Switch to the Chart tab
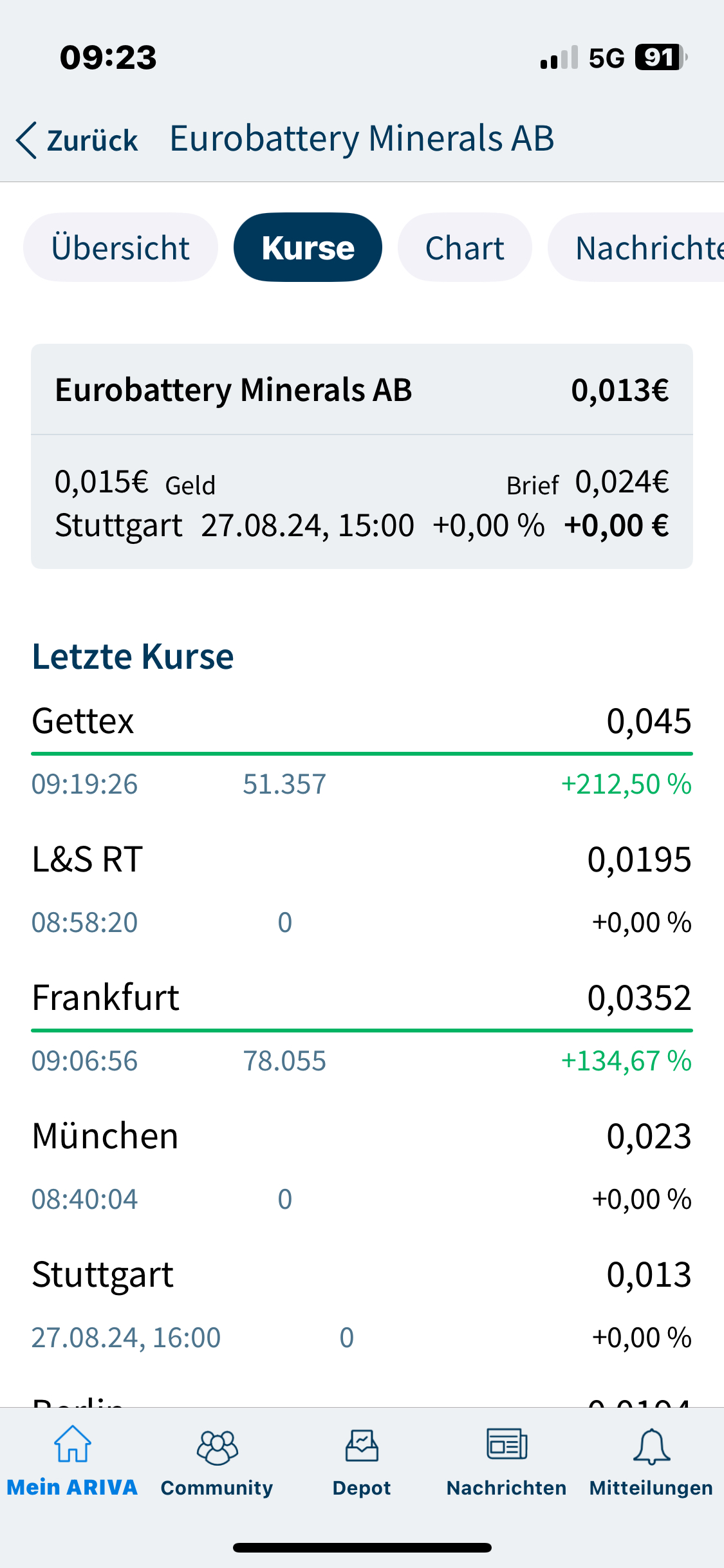 [464, 247]
